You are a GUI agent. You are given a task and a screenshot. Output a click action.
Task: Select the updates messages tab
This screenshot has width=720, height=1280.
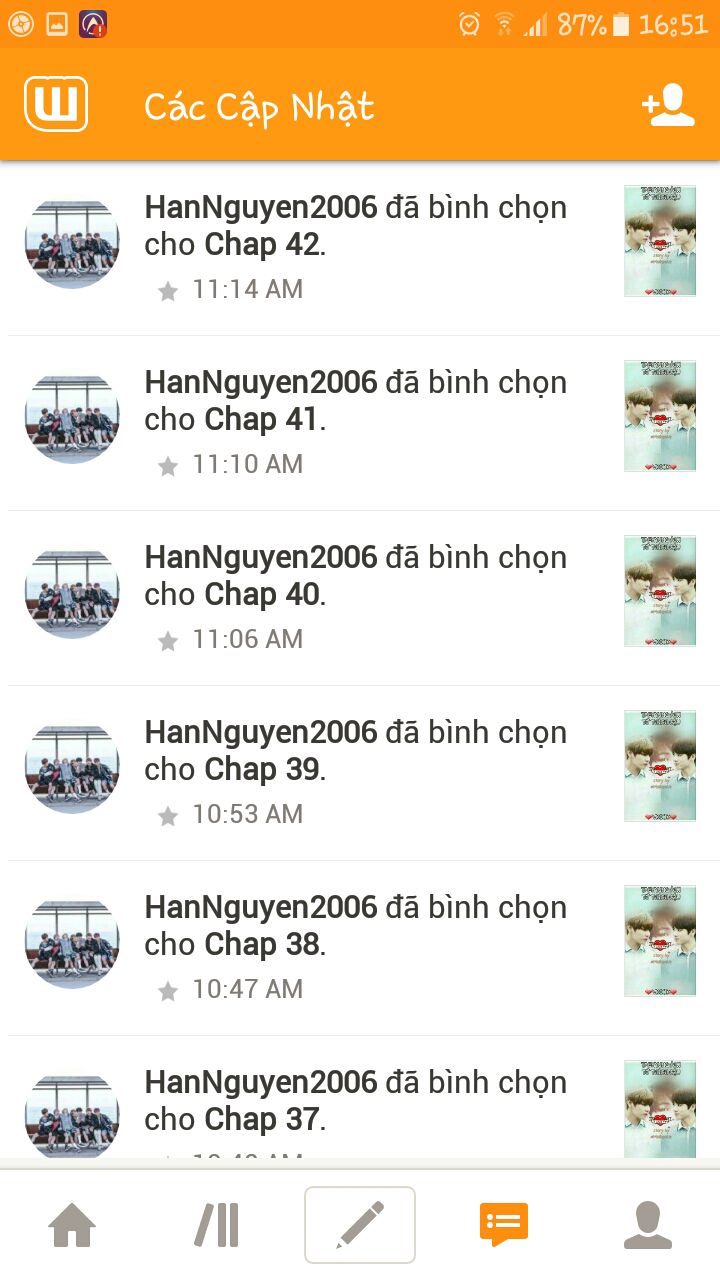click(504, 1225)
